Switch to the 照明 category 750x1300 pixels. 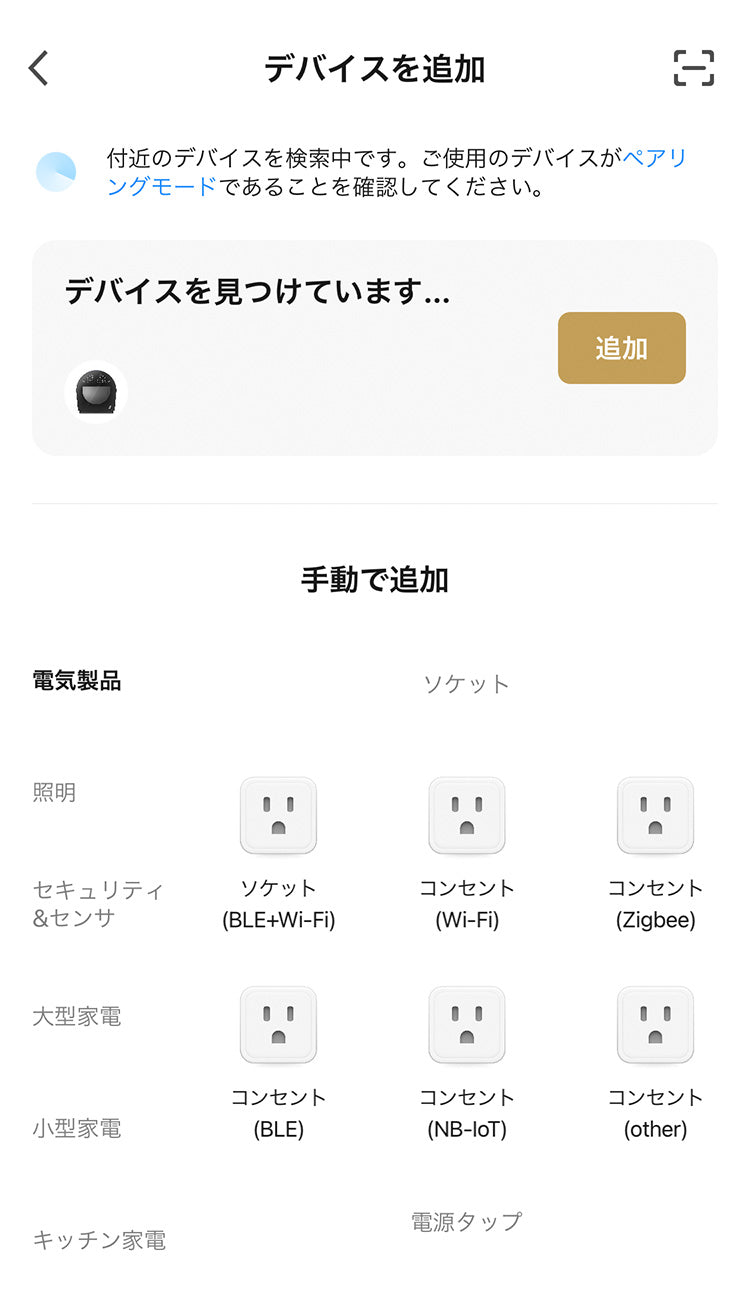coord(54,793)
